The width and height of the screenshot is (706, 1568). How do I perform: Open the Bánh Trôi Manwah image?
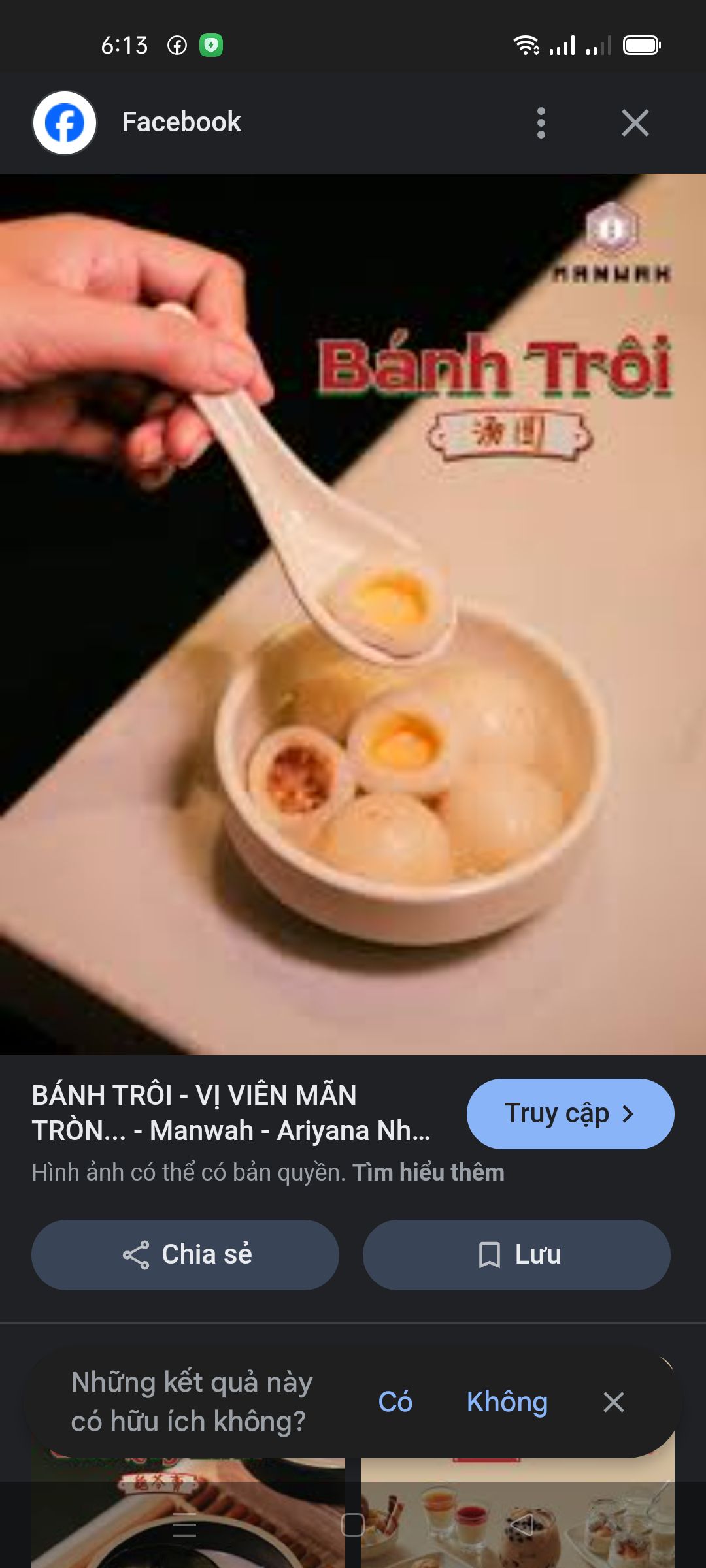point(353,614)
